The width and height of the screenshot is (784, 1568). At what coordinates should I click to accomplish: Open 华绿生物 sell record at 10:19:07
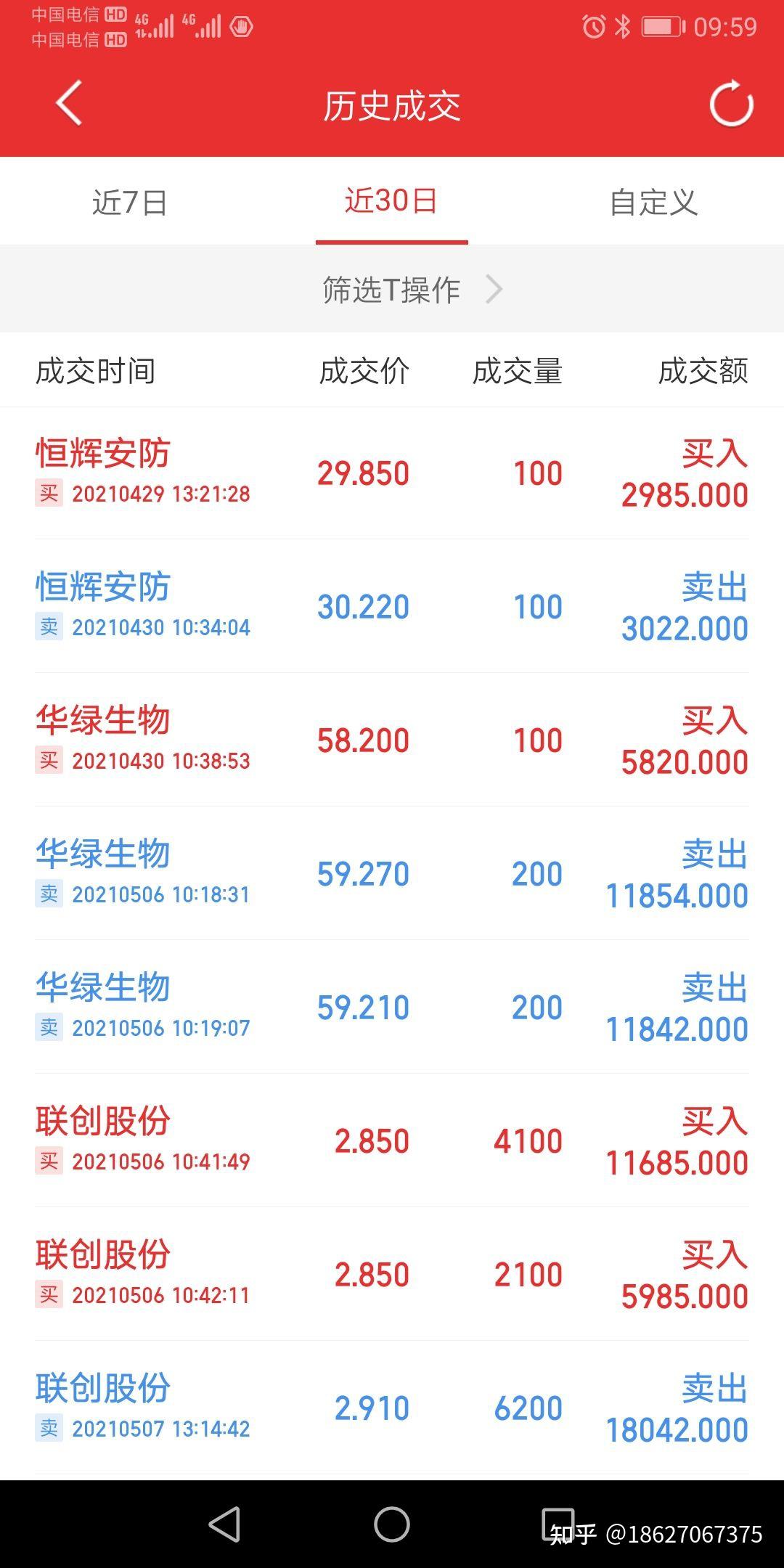click(x=392, y=1007)
